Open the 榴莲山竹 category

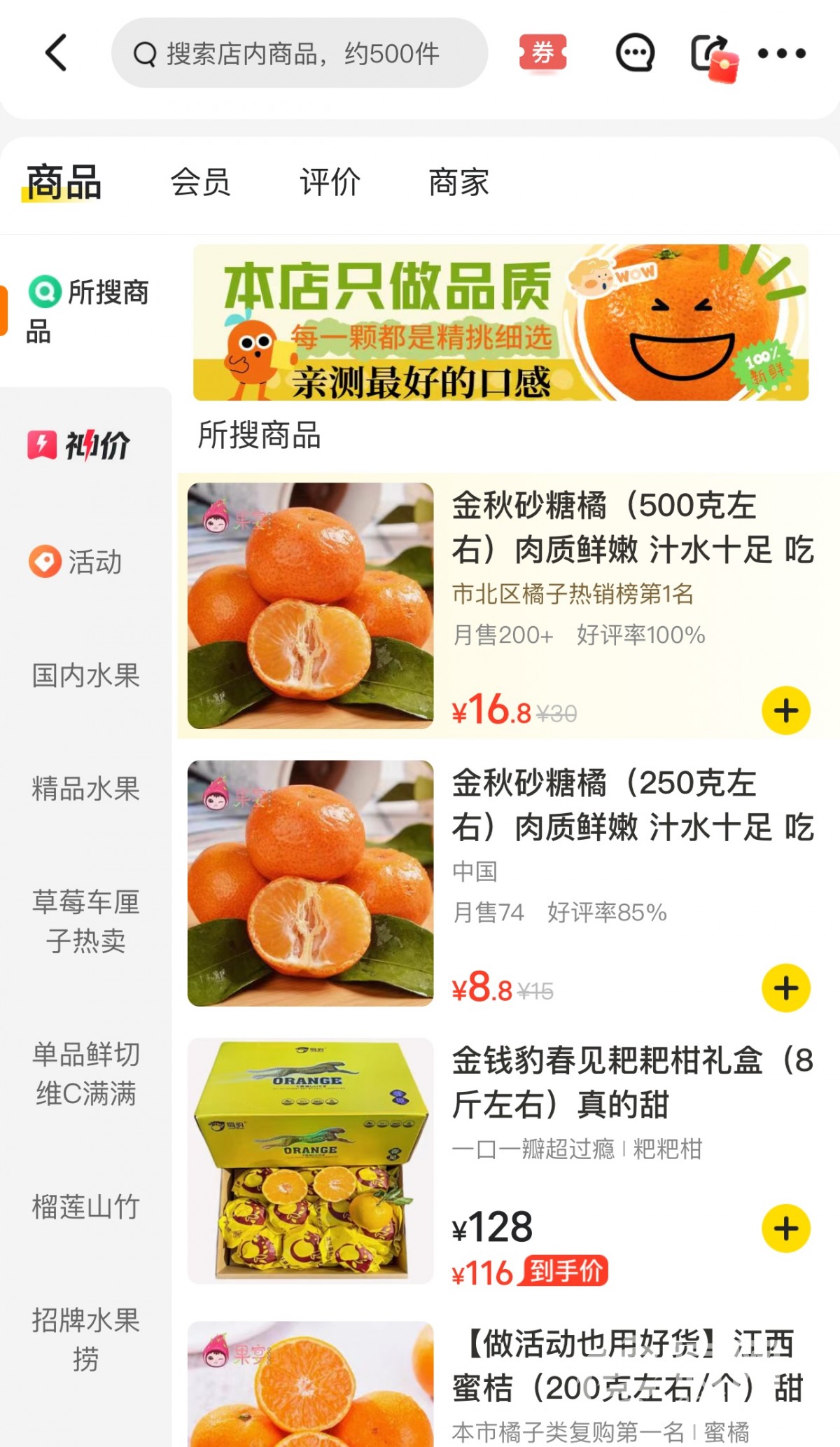pyautogui.click(x=85, y=1207)
